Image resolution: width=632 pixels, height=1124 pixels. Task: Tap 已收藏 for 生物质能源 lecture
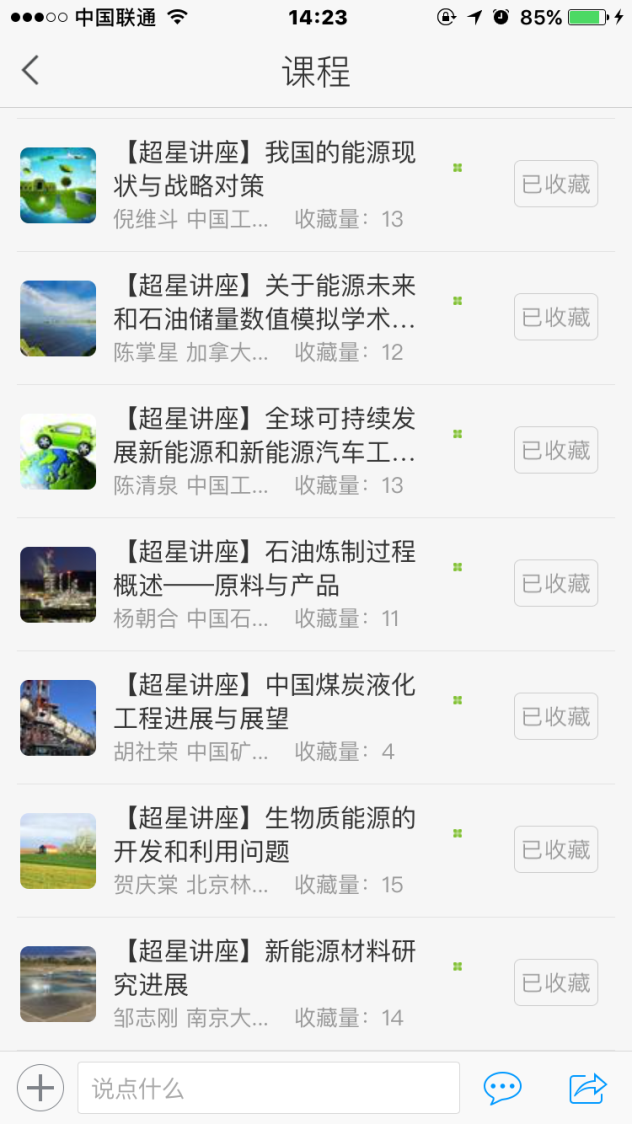(x=556, y=849)
